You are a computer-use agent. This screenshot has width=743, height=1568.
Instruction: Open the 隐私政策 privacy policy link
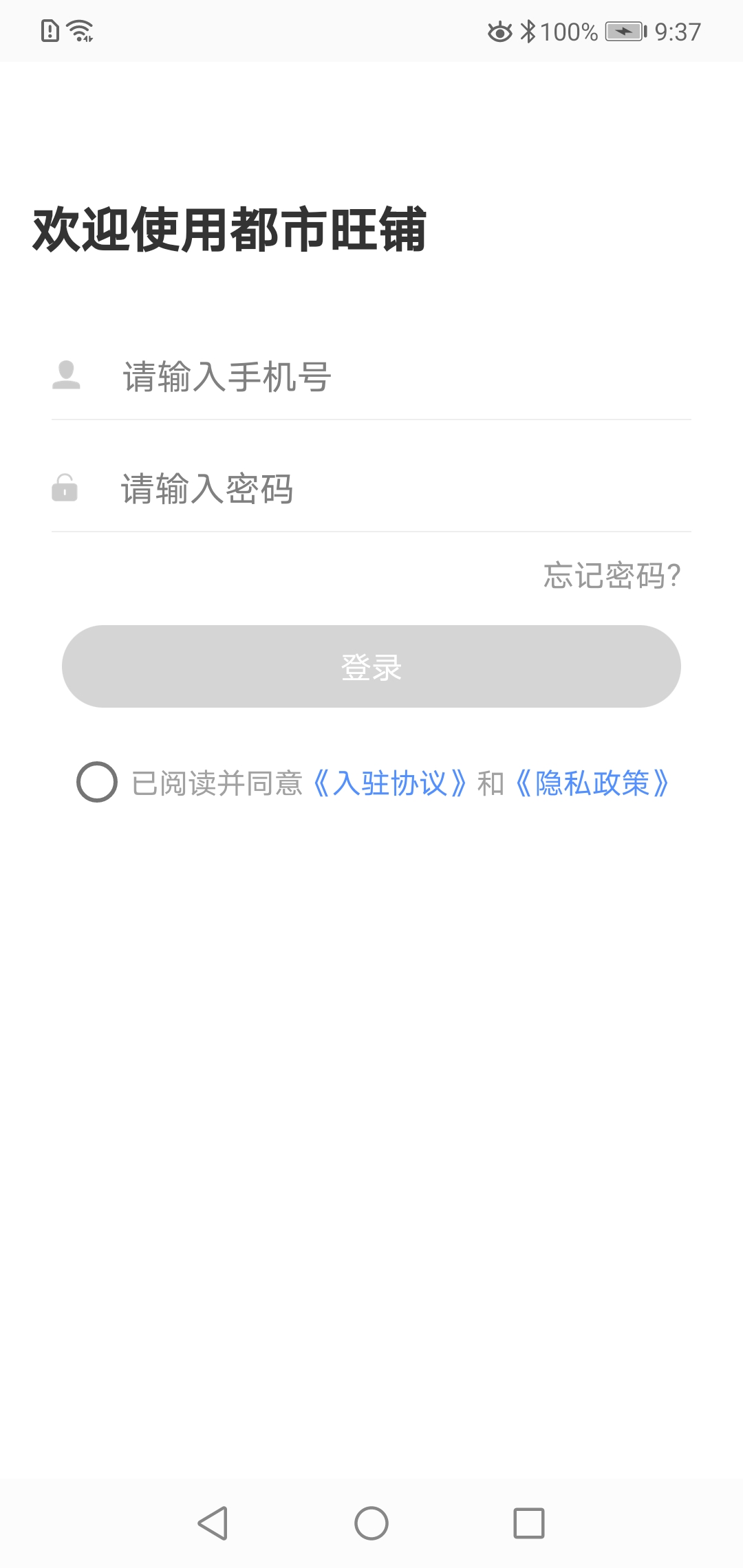pyautogui.click(x=593, y=783)
